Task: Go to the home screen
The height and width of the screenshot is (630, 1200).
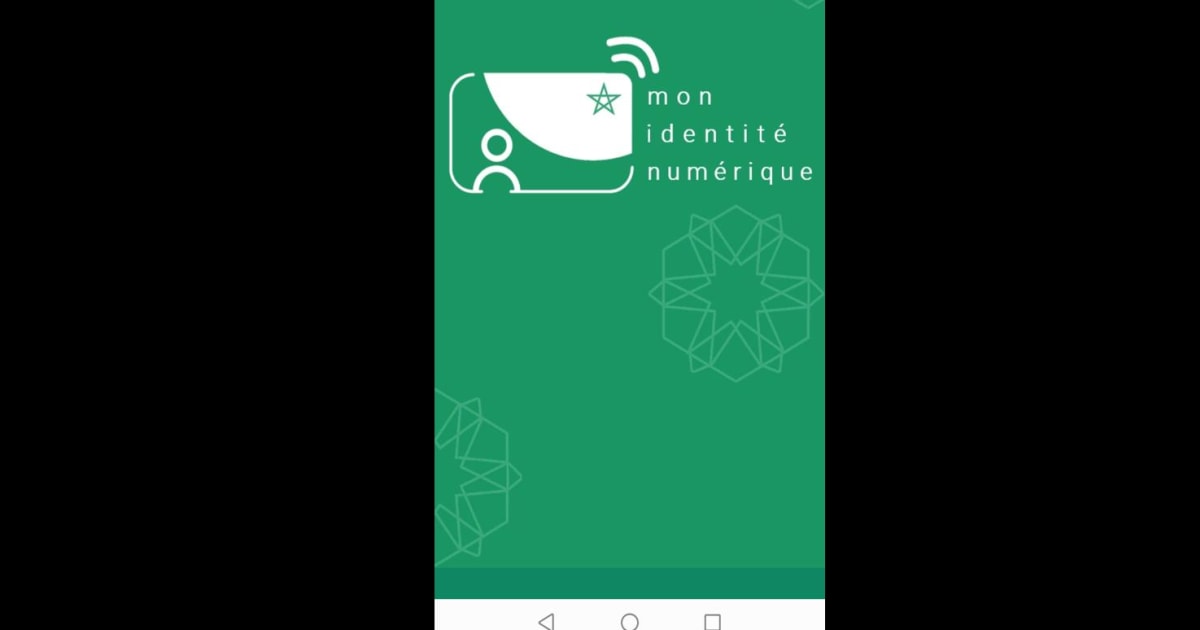Action: tap(629, 622)
